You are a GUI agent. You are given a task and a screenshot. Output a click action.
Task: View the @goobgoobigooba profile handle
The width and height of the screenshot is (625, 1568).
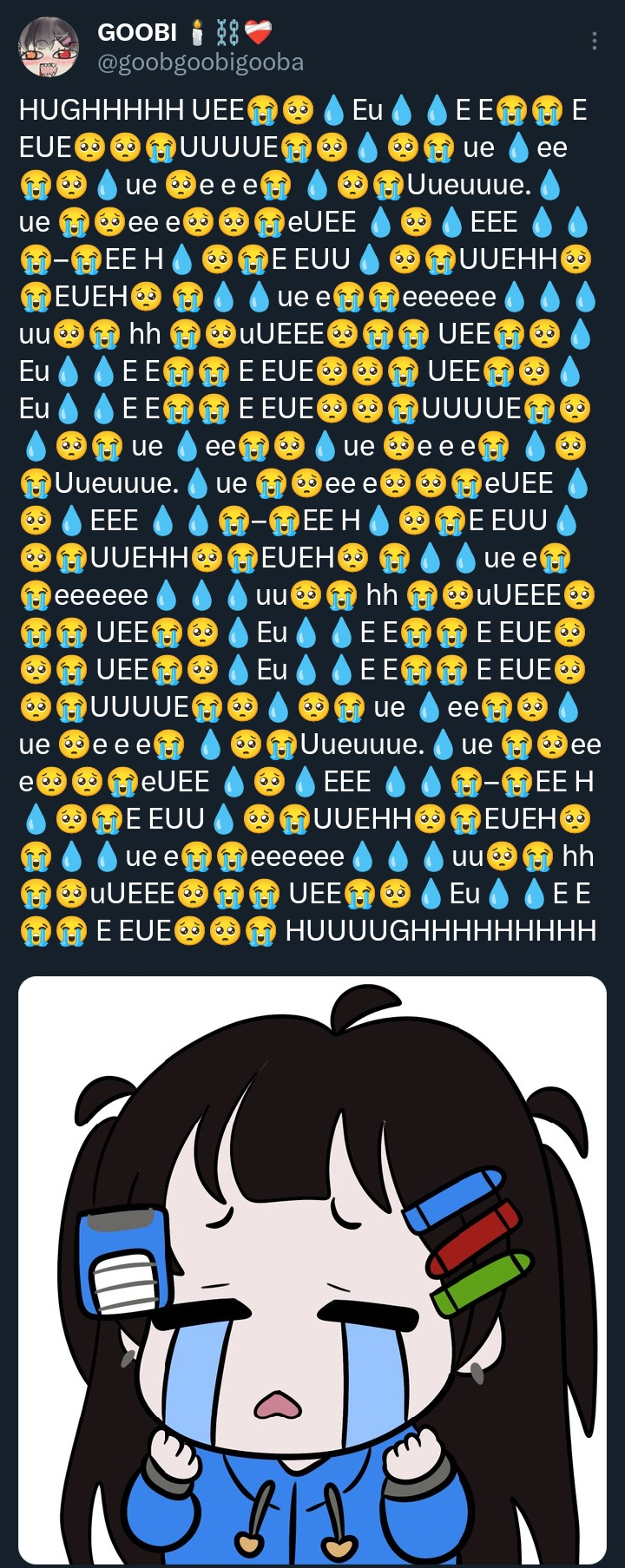click(201, 62)
